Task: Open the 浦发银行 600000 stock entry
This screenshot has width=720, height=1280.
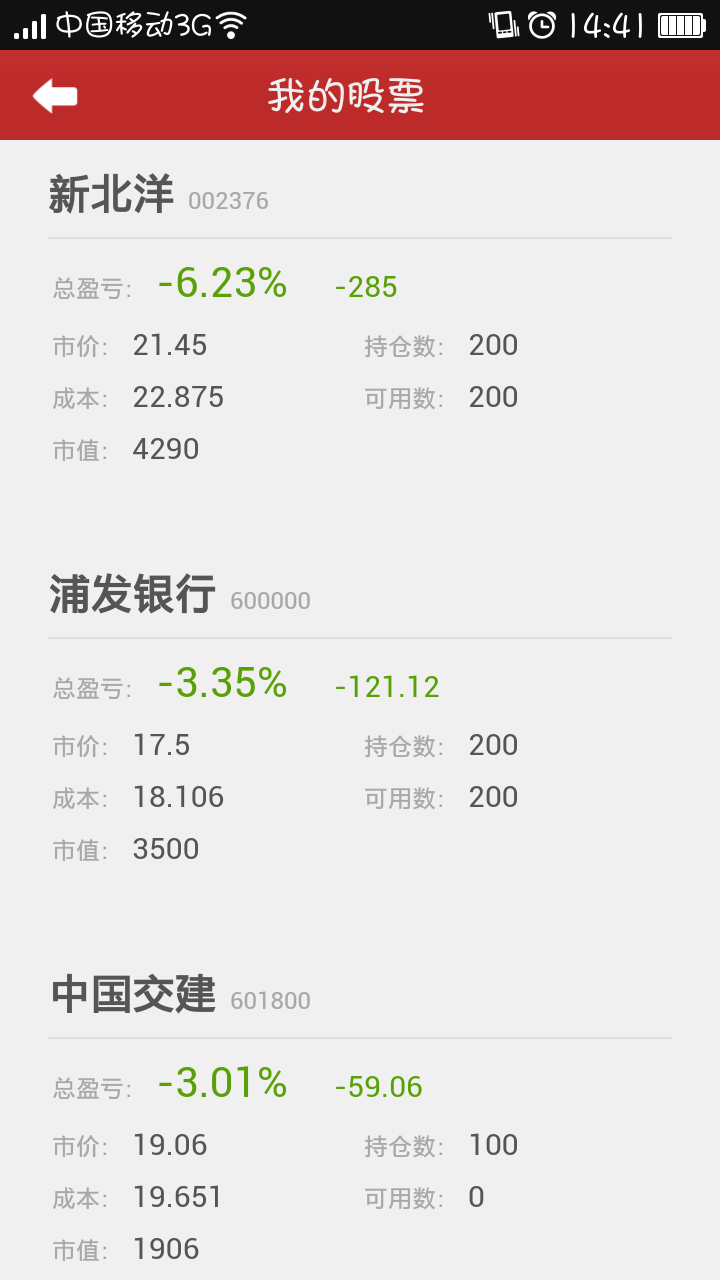Action: coord(180,595)
